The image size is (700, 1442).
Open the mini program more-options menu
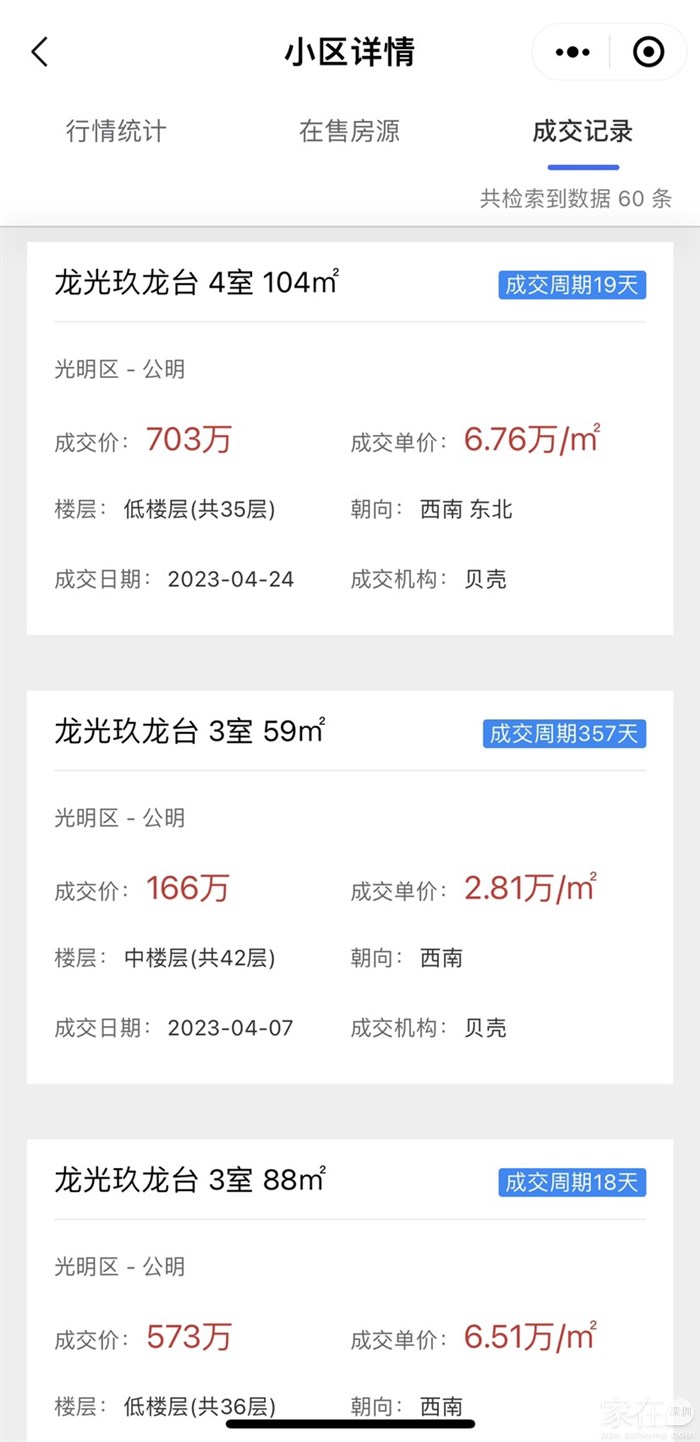572,52
